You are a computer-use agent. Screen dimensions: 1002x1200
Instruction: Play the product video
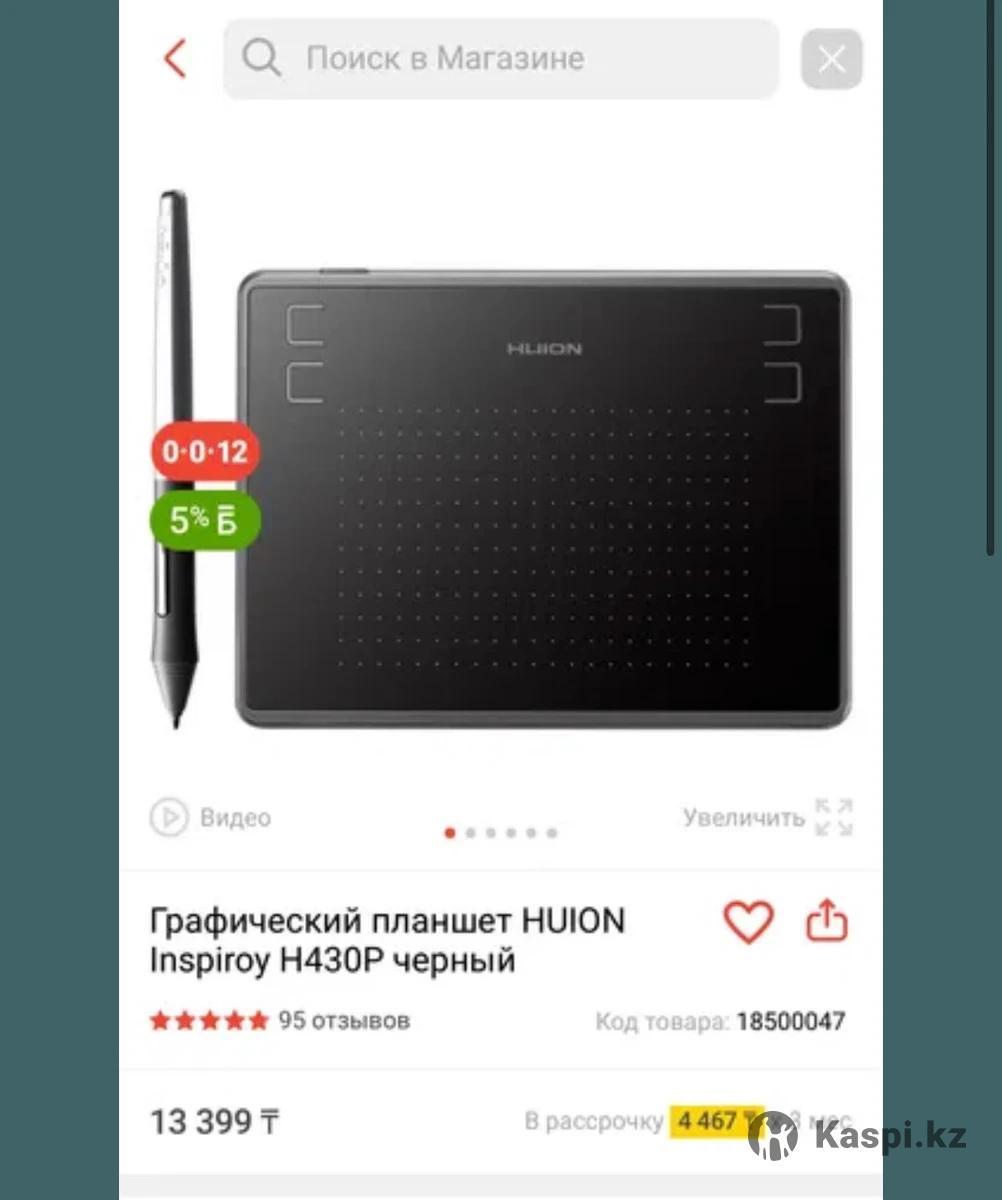[210, 817]
